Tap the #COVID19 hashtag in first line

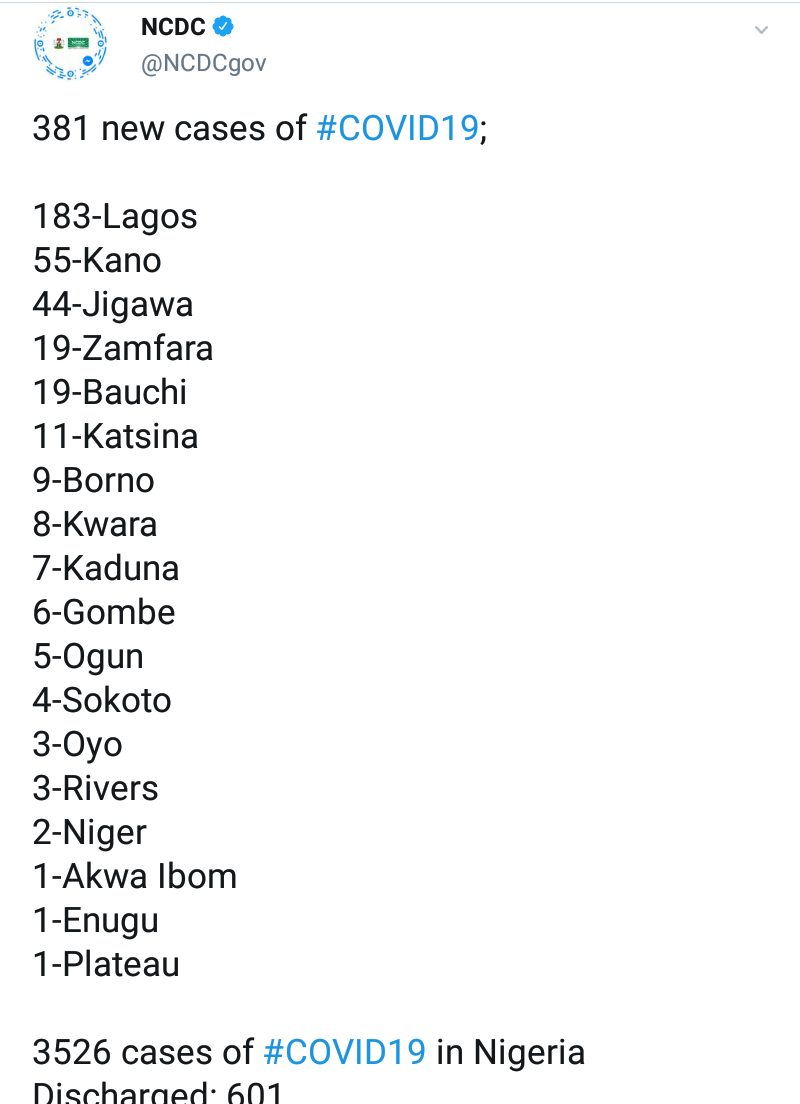pyautogui.click(x=397, y=129)
